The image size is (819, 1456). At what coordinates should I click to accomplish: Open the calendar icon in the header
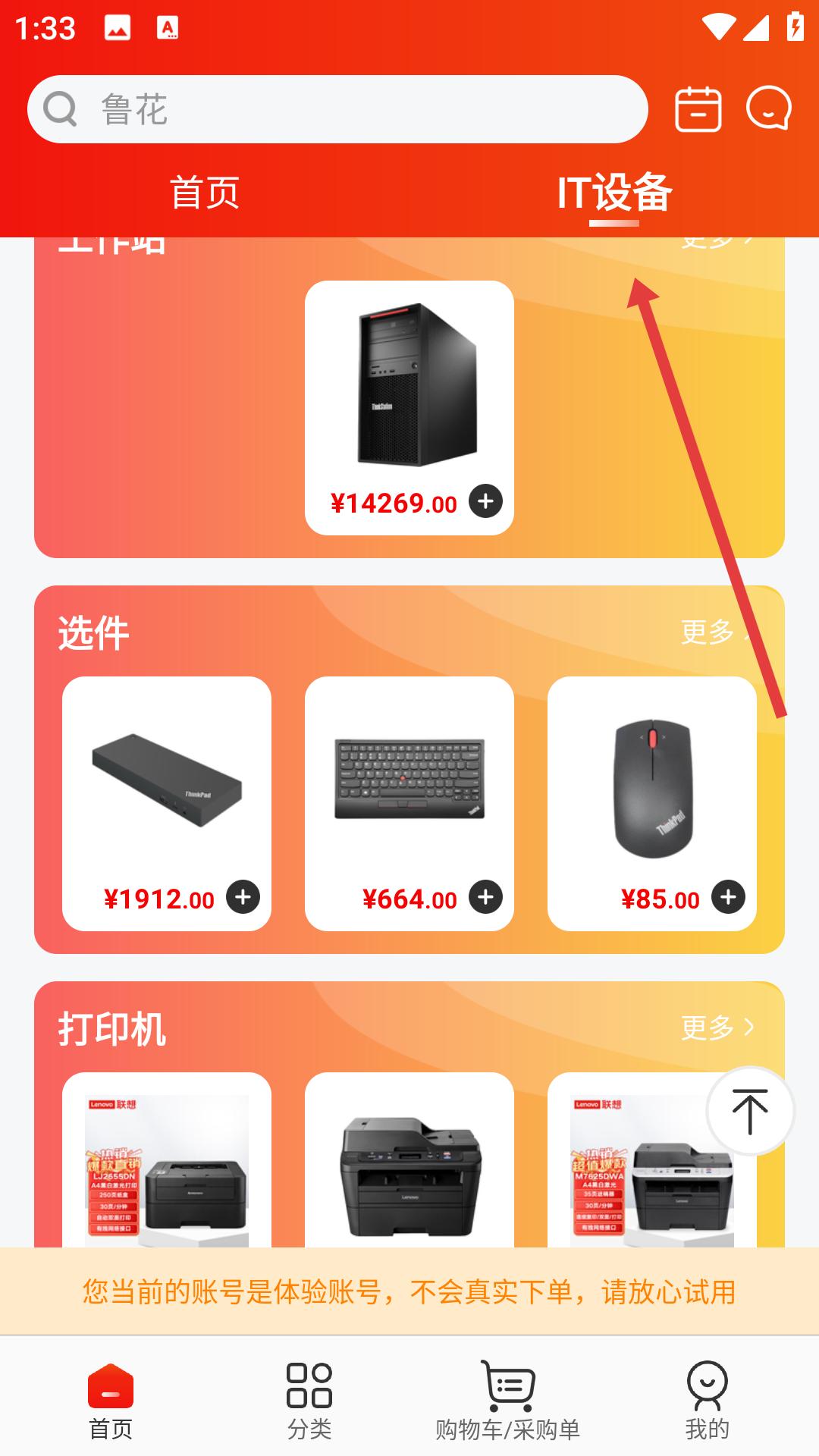tap(698, 109)
